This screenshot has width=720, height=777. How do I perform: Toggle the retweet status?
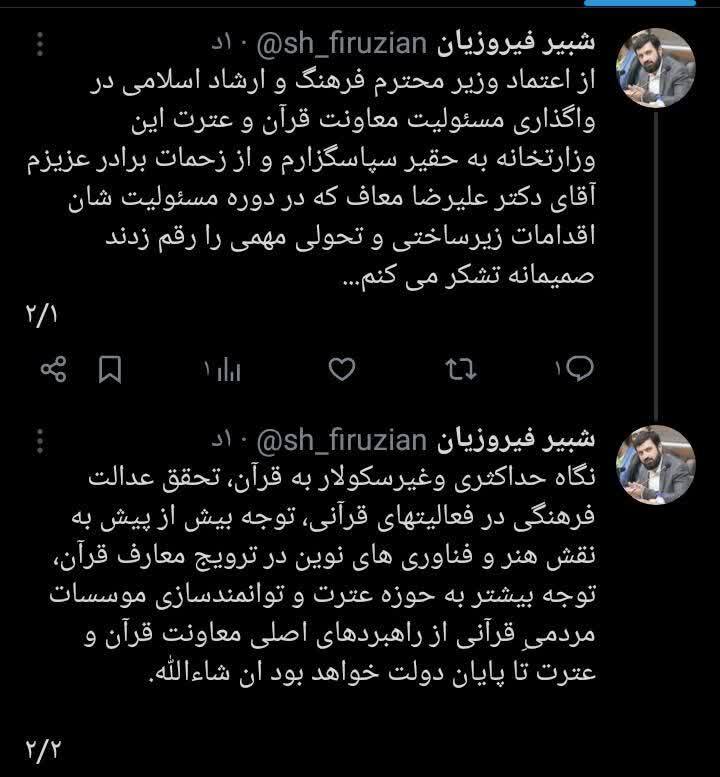(x=459, y=369)
